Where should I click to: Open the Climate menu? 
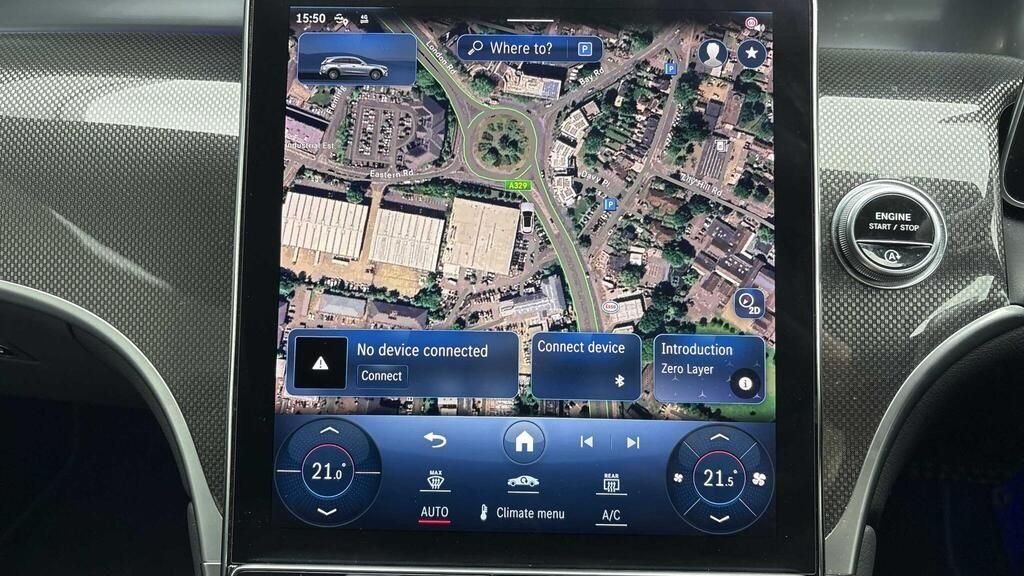[522, 513]
